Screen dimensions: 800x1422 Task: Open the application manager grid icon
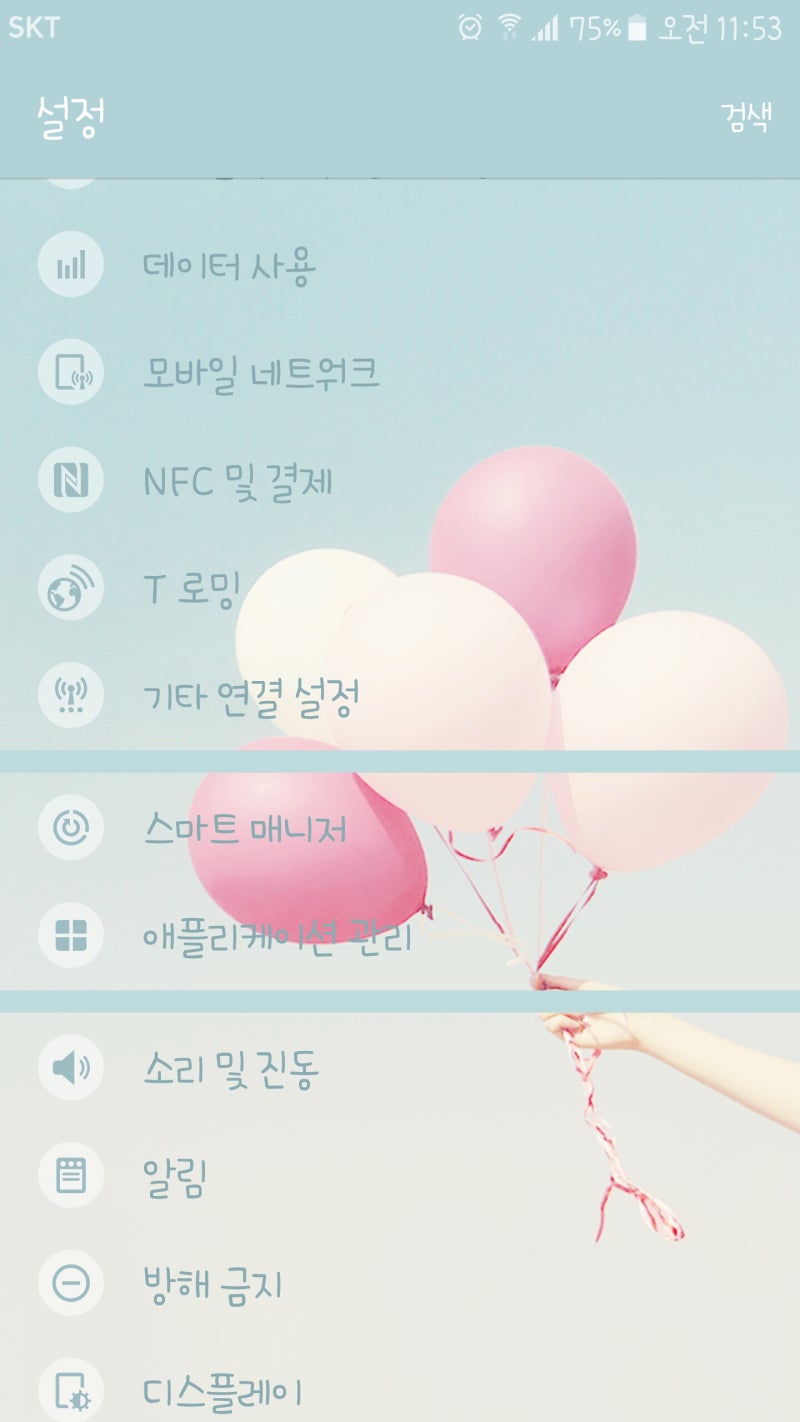[70, 935]
